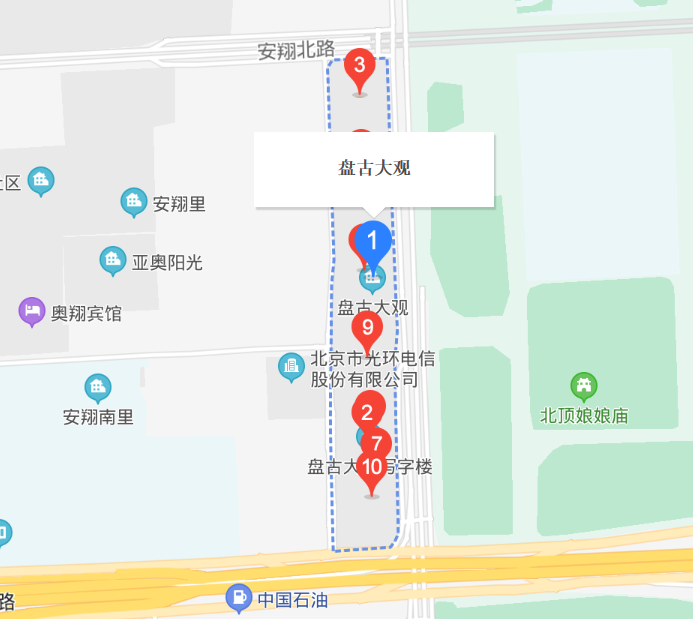Select red map marker number 9
The width and height of the screenshot is (693, 619).
click(368, 328)
